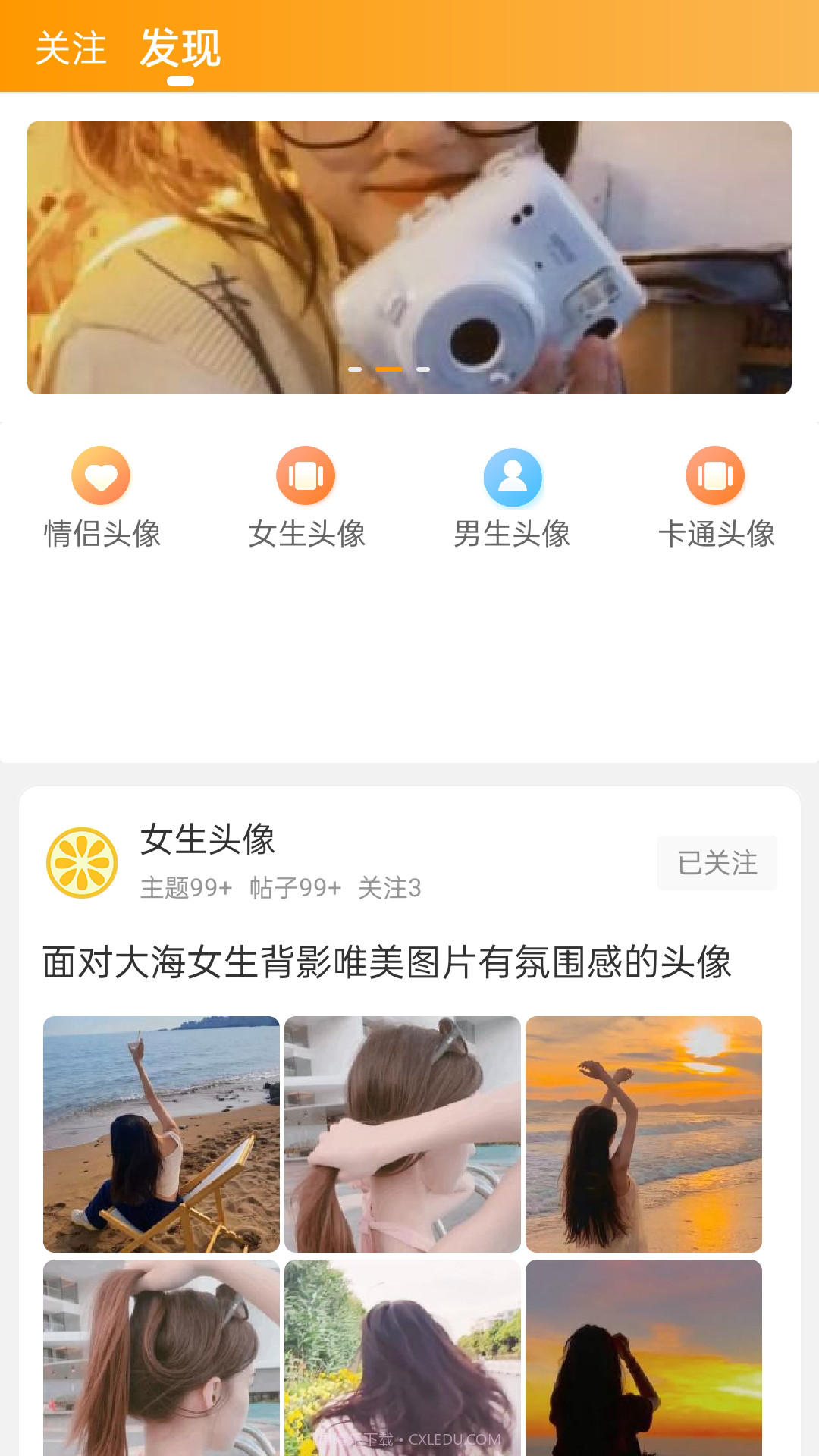View the beach chair girl photo
Screen dimensions: 819x1456
pos(162,1134)
